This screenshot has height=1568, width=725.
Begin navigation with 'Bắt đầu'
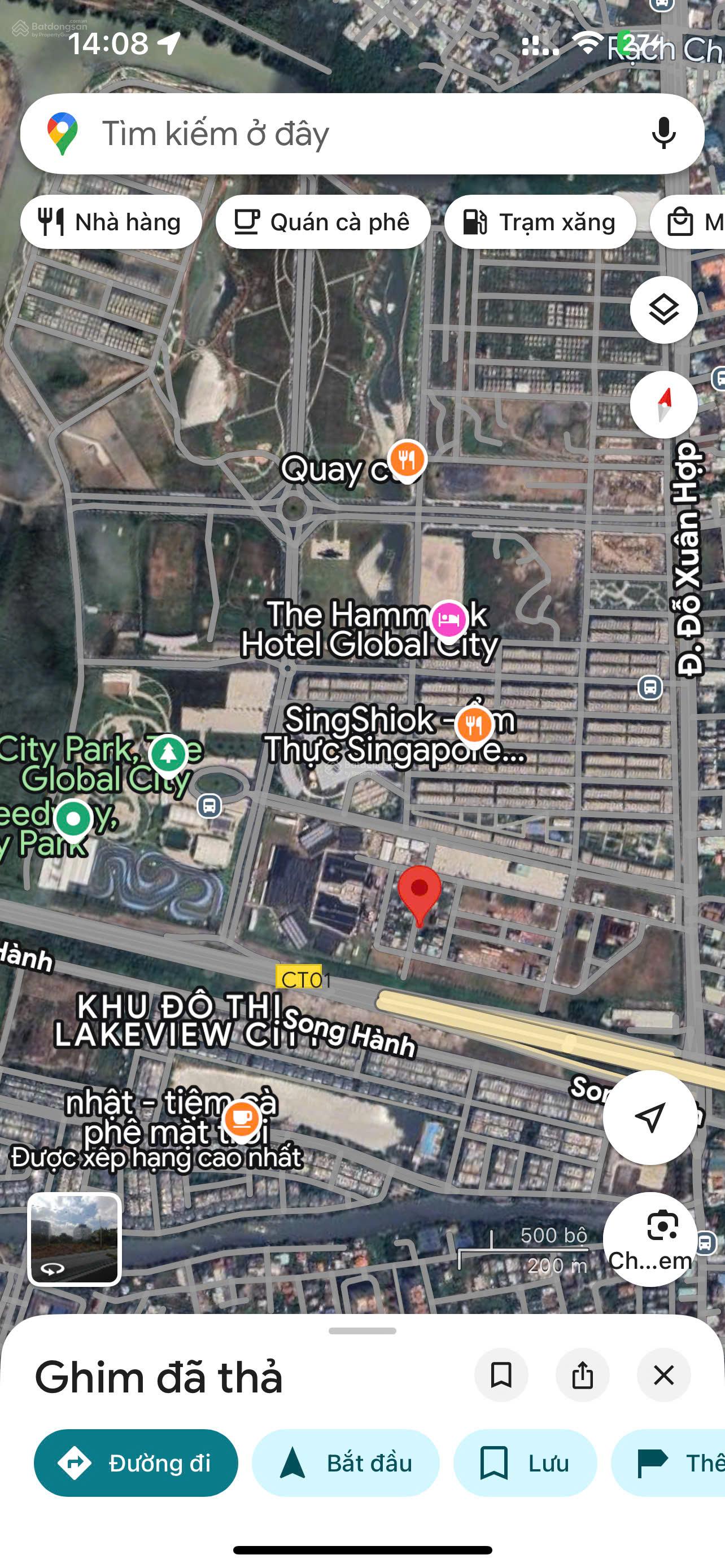tap(346, 1462)
